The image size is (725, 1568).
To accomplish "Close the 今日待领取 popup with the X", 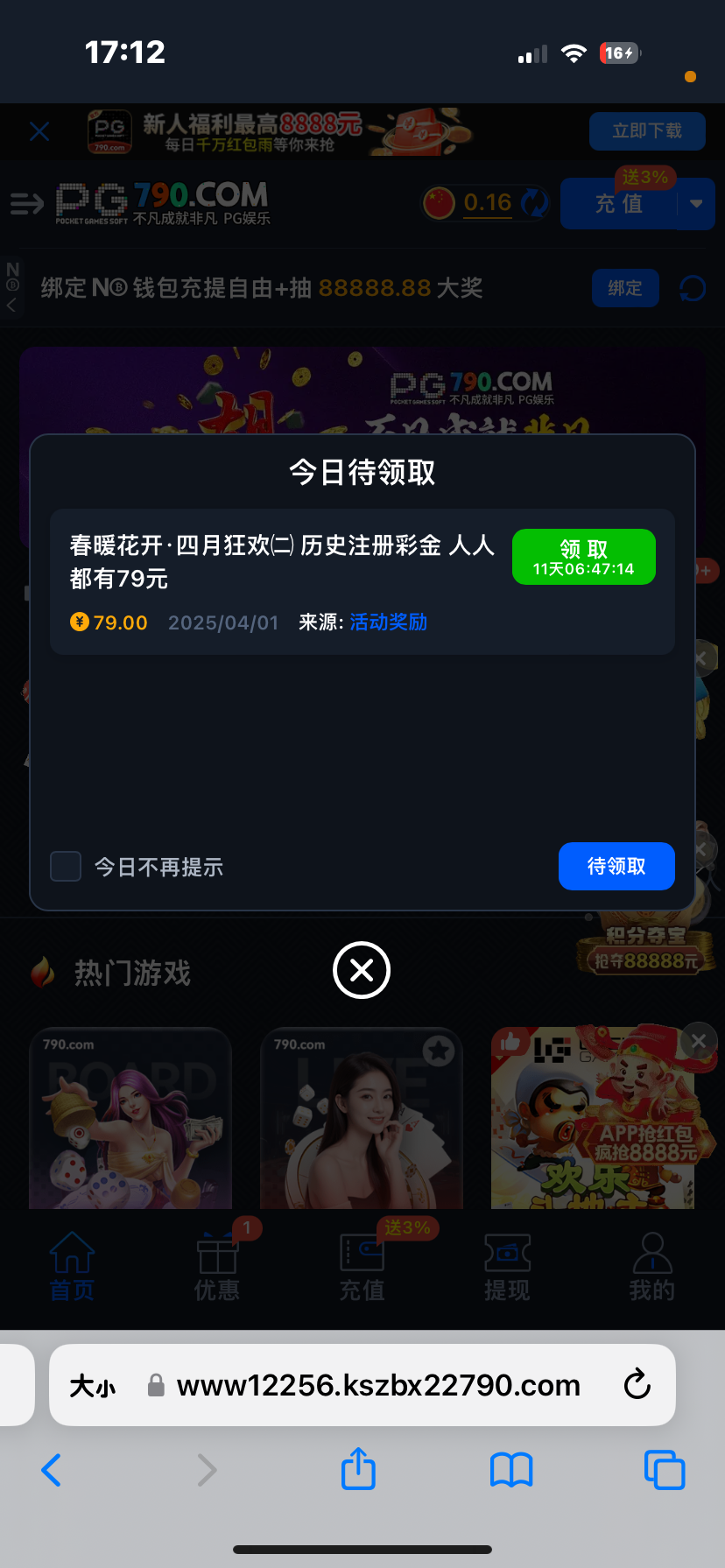I will (362, 970).
